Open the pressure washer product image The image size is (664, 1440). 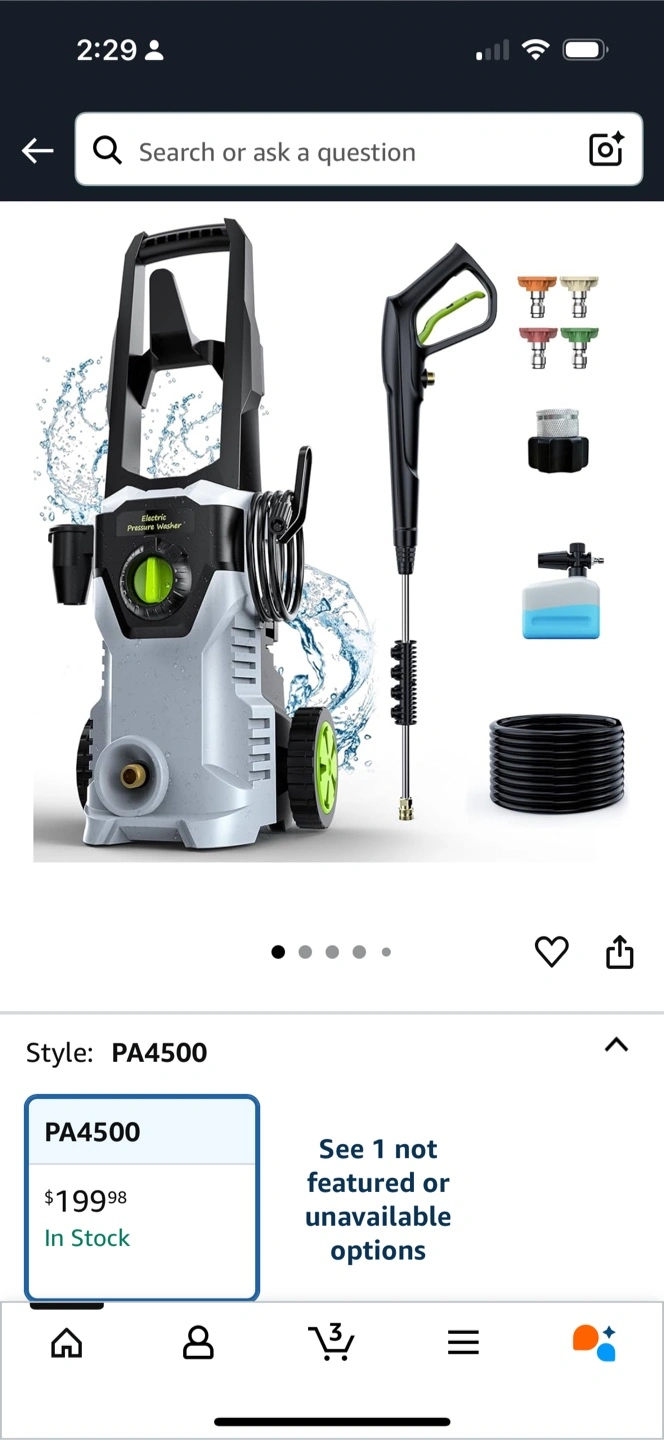[332, 540]
